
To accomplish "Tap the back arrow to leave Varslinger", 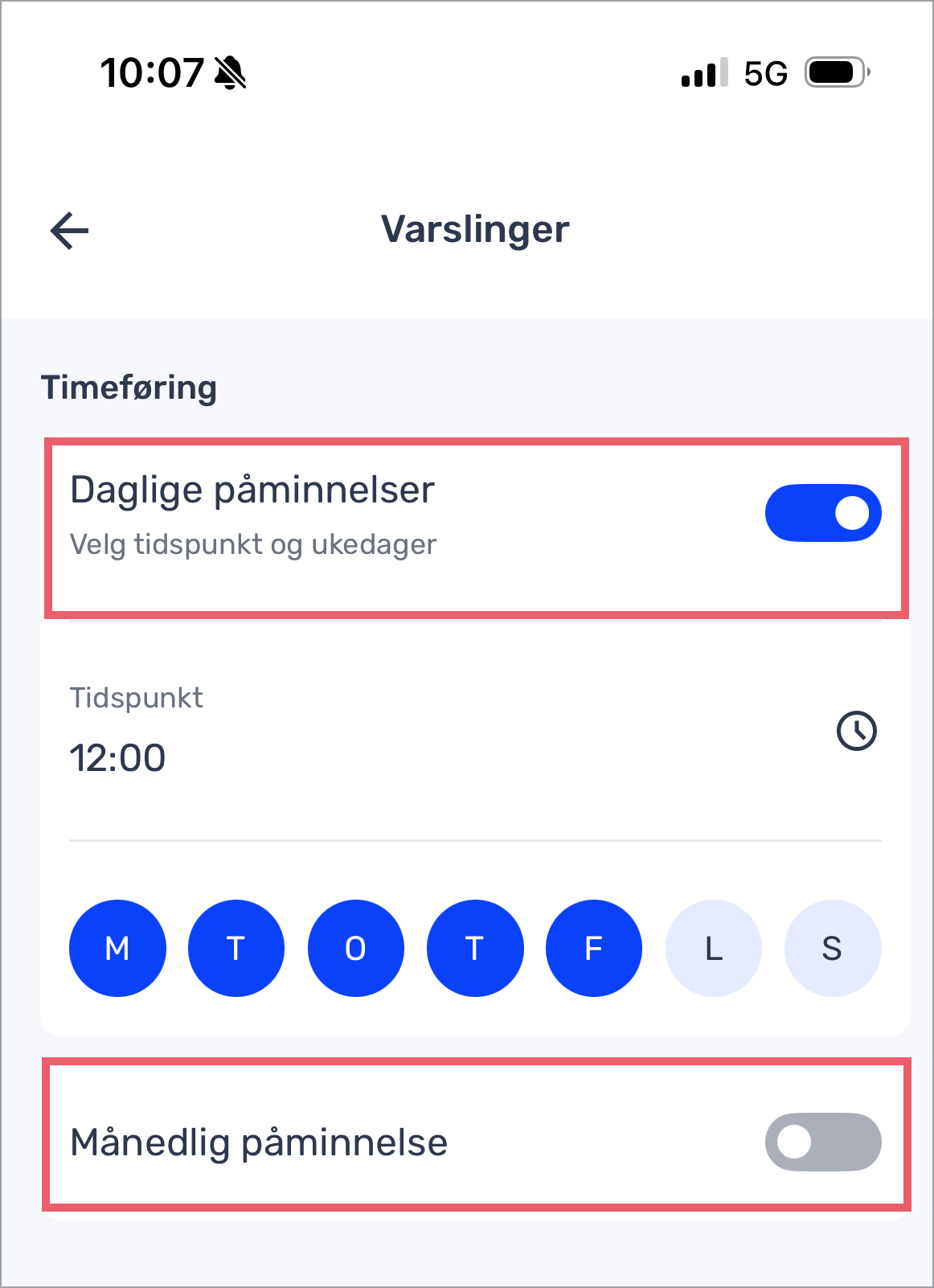I will click(68, 231).
